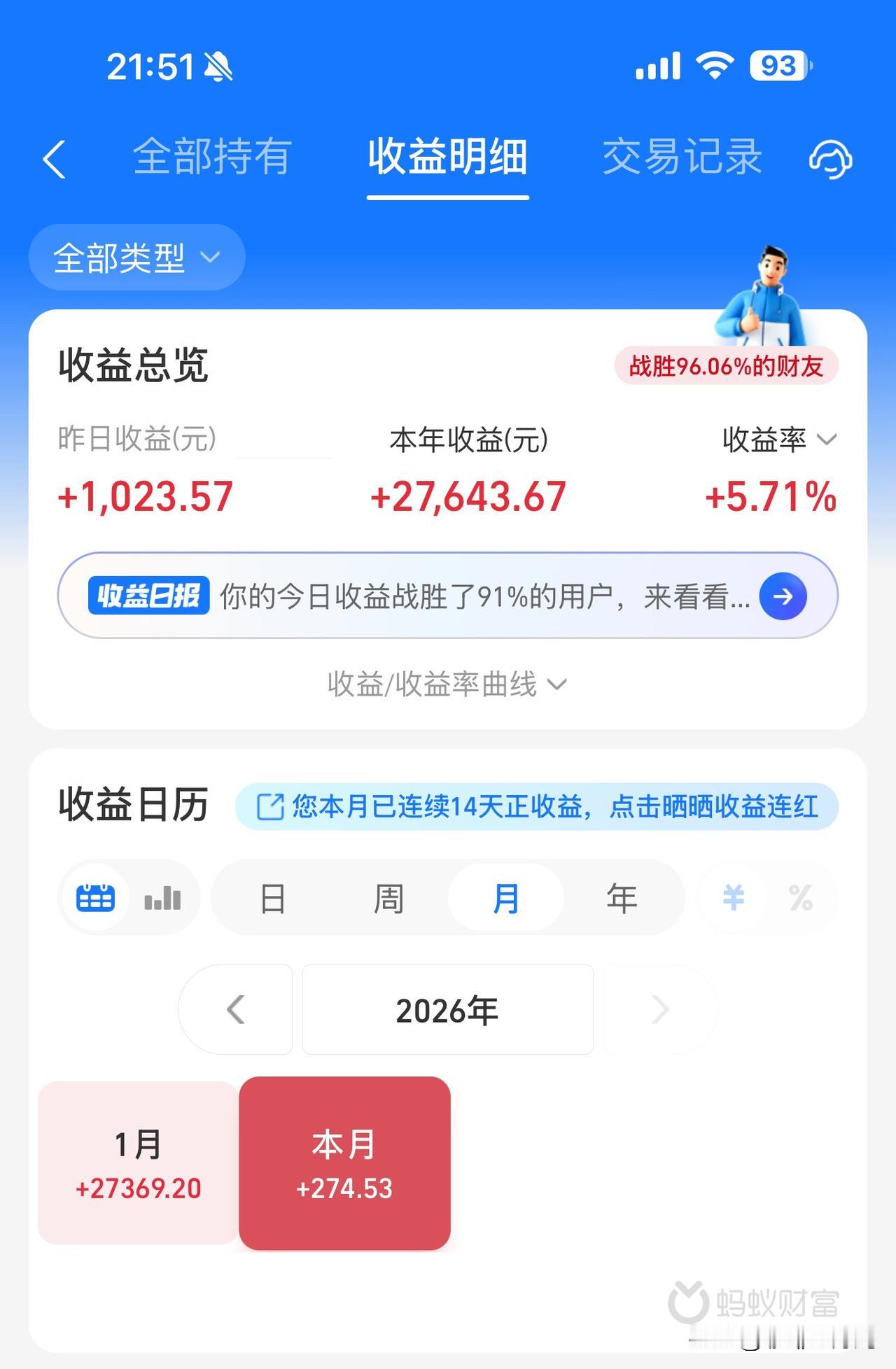Select the calendar view icon in 收益日历
The image size is (896, 1369).
(x=96, y=897)
